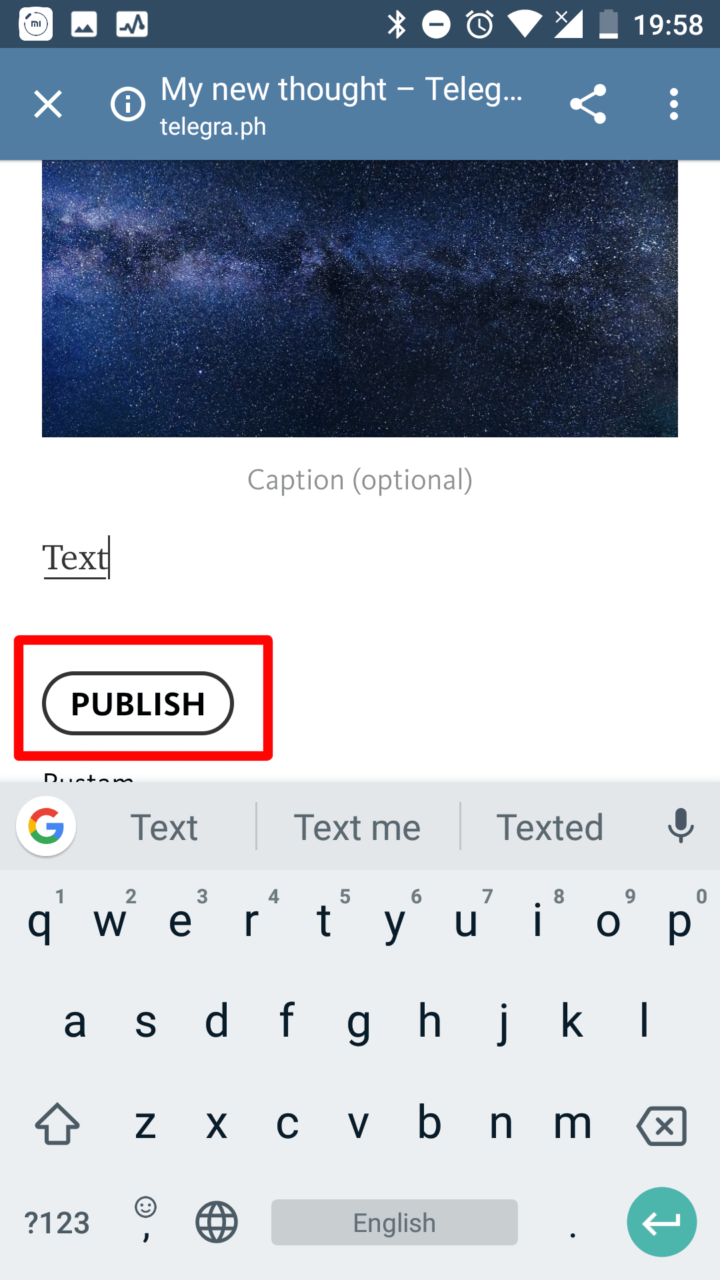
Task: Choose the "Text me" suggestion
Action: 357,828
